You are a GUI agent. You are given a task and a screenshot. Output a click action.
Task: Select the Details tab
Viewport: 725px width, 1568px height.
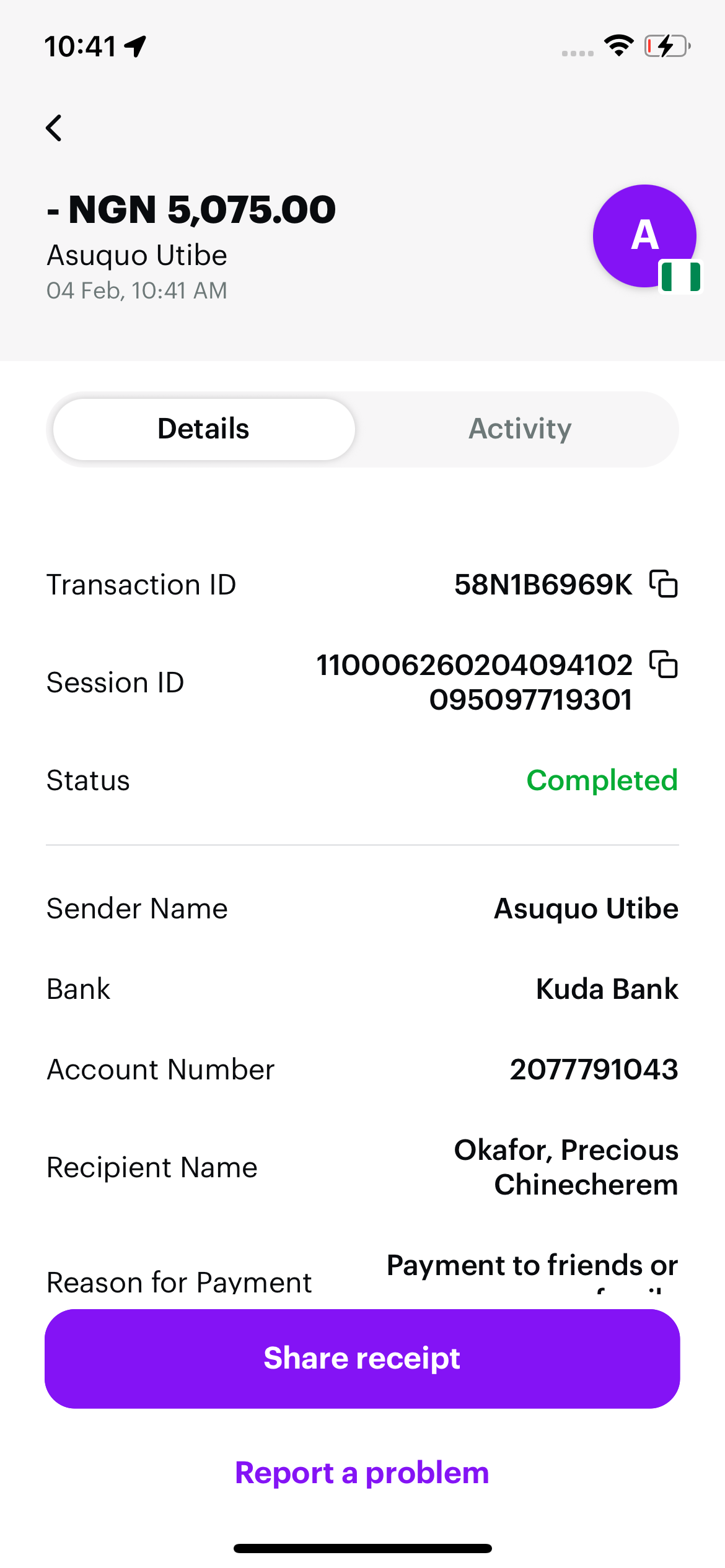(204, 429)
